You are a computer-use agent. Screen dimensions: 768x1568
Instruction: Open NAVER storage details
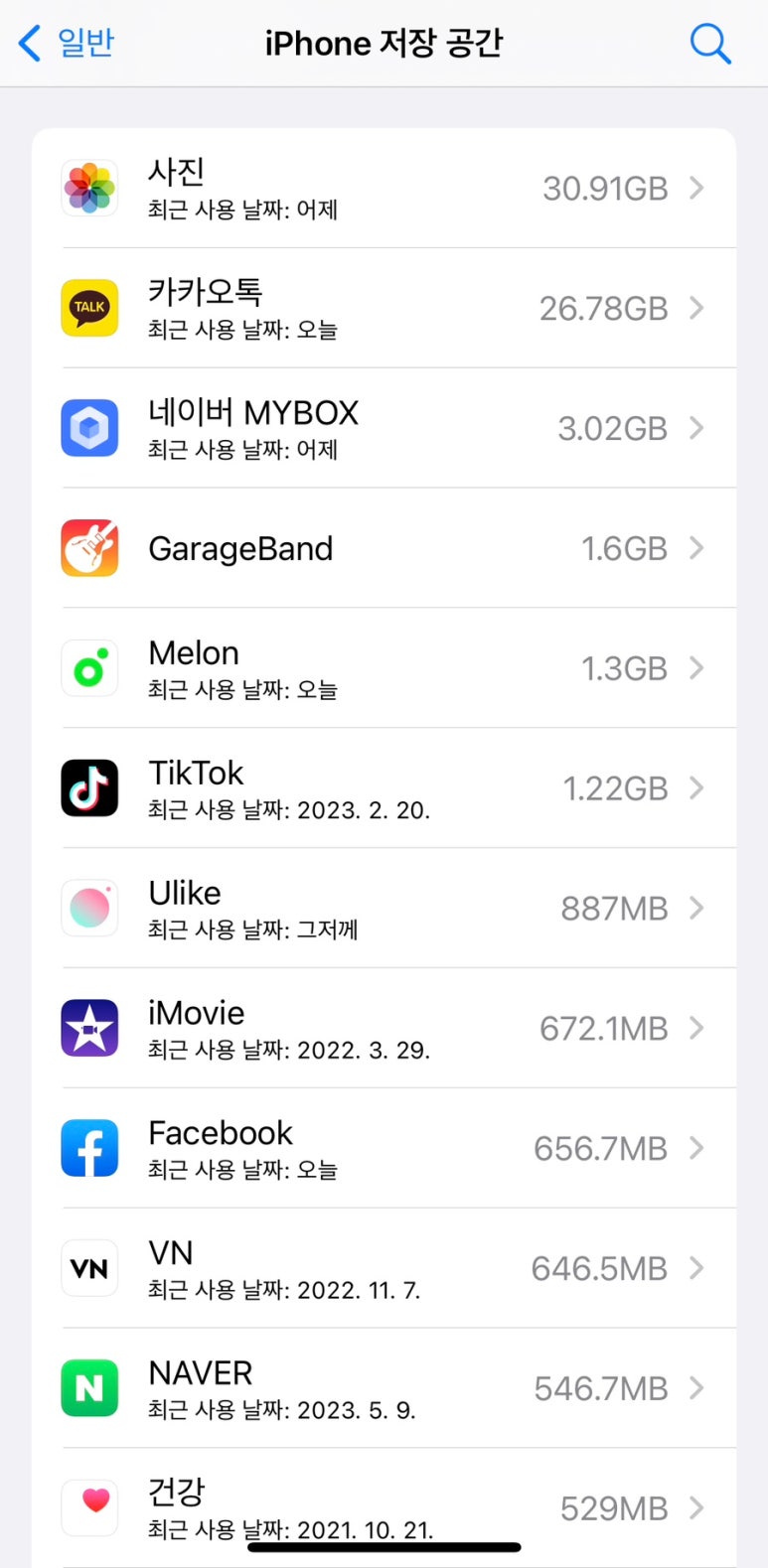384,1389
